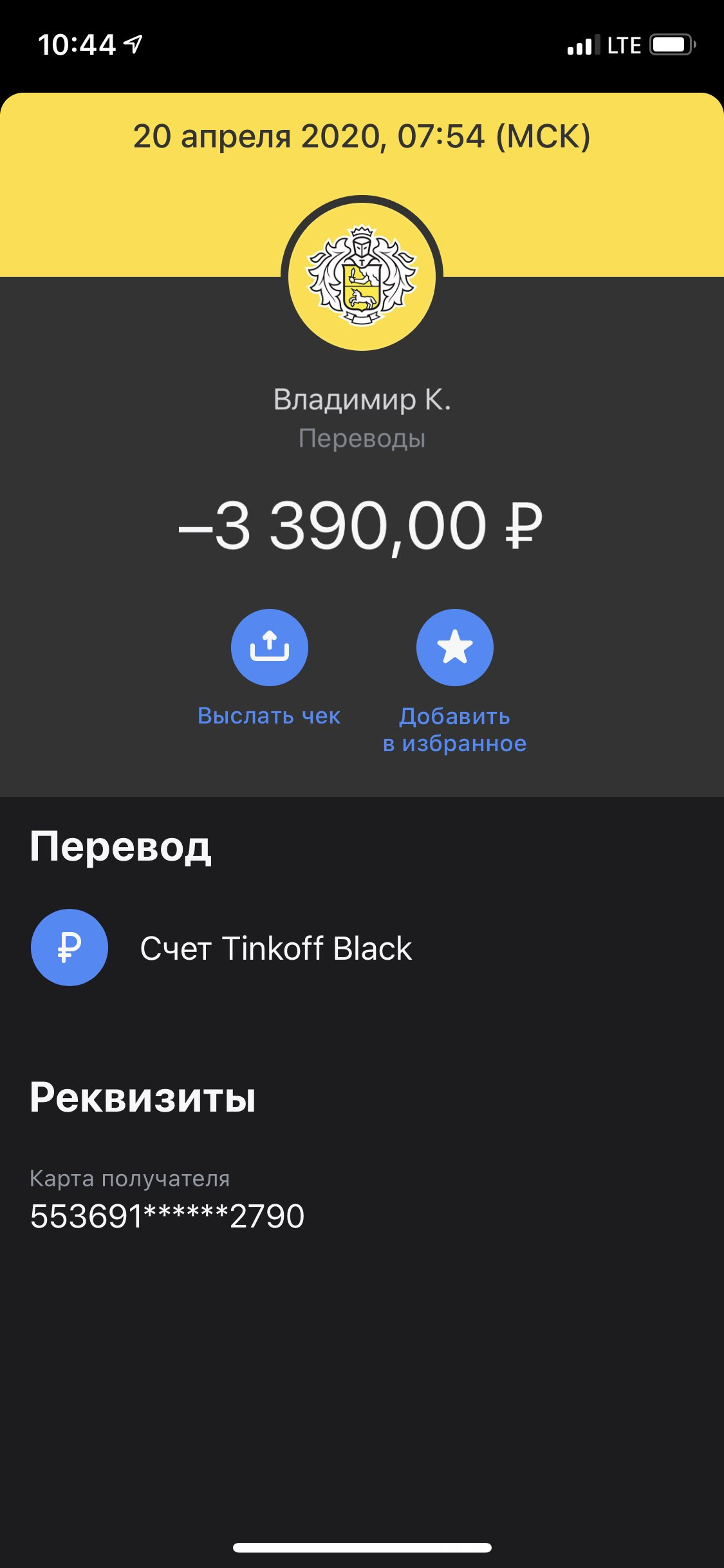The width and height of the screenshot is (724, 1568).
Task: Open the Счет Tinkoff Black account row
Action: (x=362, y=947)
